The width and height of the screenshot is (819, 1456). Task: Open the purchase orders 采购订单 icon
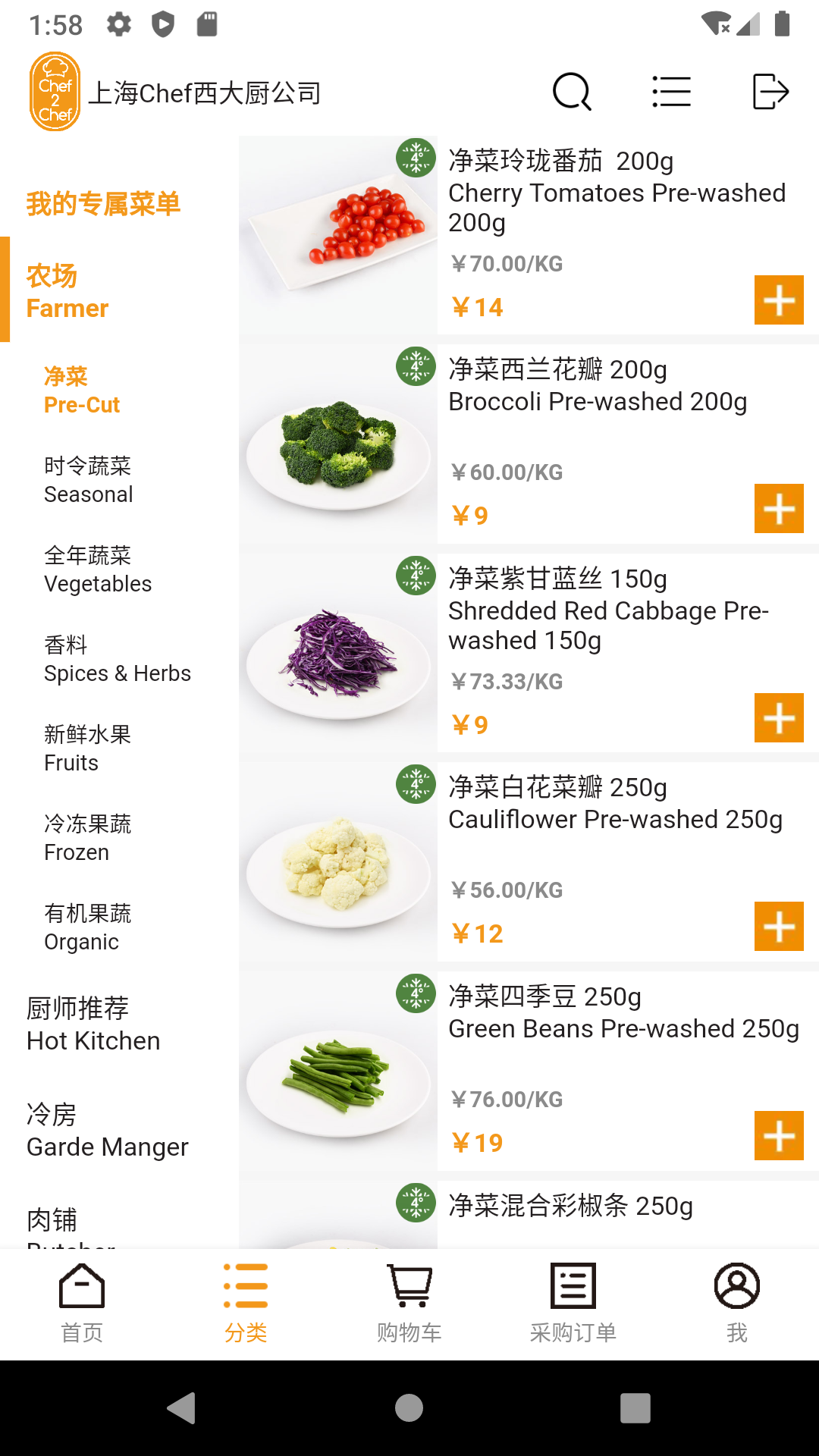573,1300
